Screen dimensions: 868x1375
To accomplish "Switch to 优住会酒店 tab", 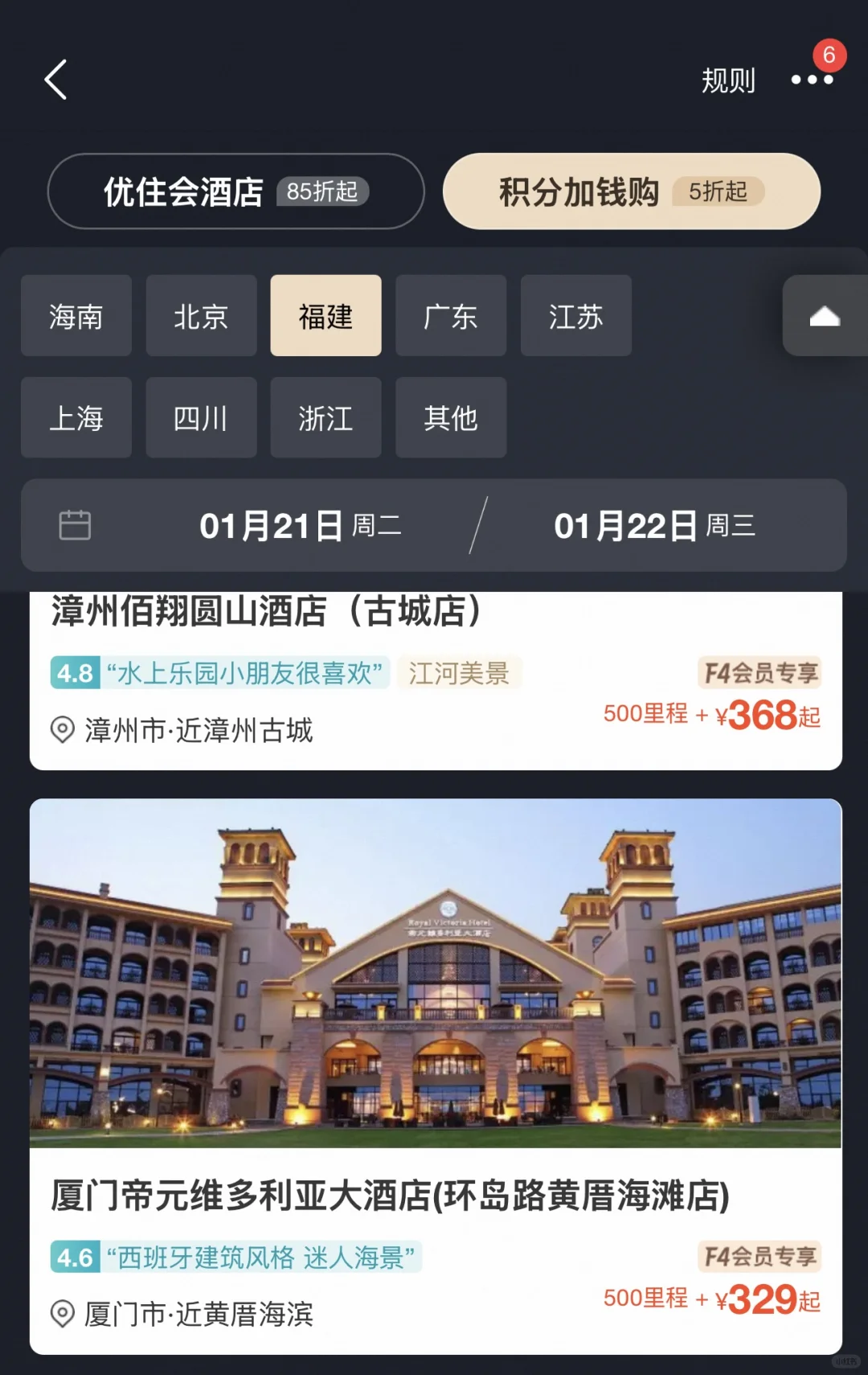I will click(235, 191).
